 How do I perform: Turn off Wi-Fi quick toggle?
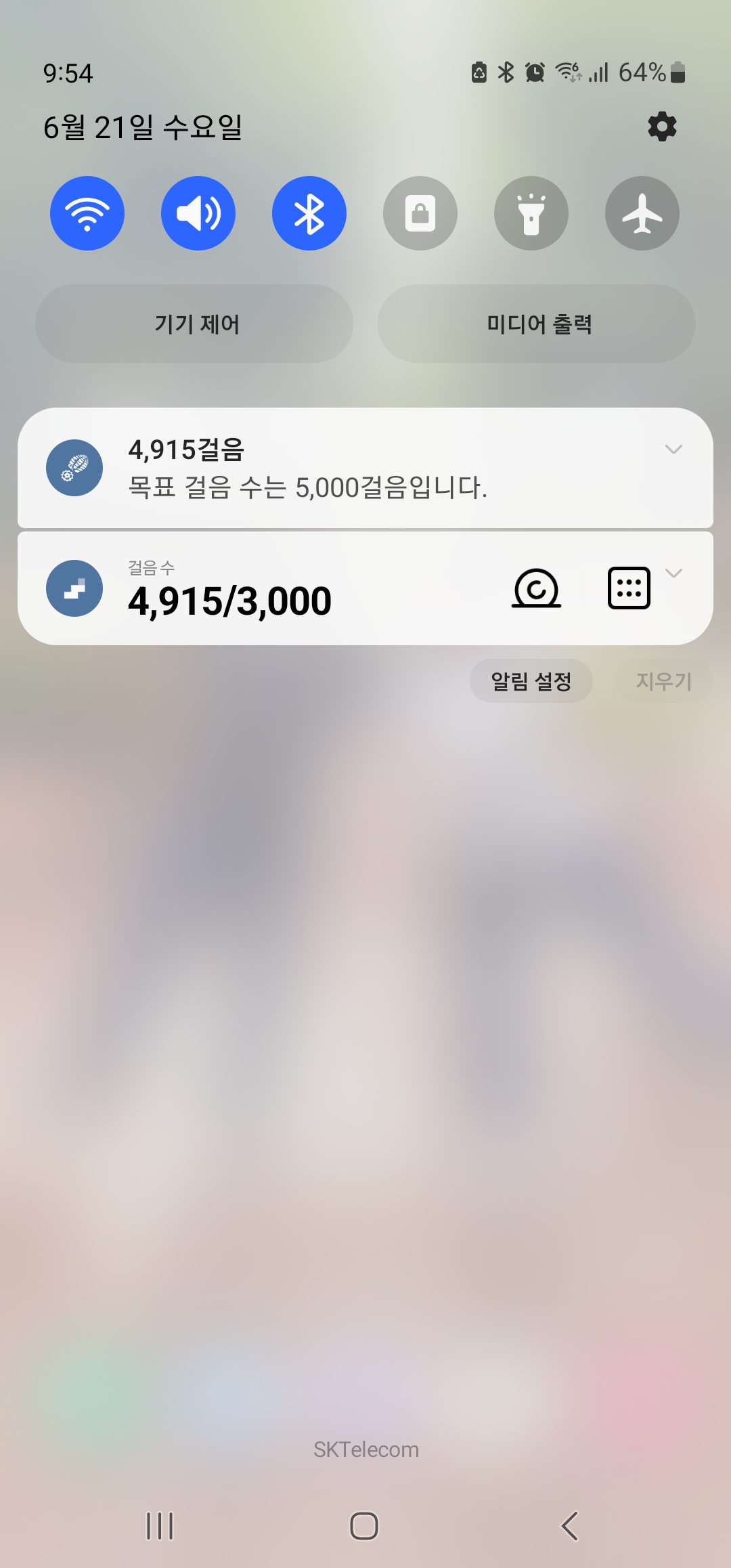click(x=87, y=213)
